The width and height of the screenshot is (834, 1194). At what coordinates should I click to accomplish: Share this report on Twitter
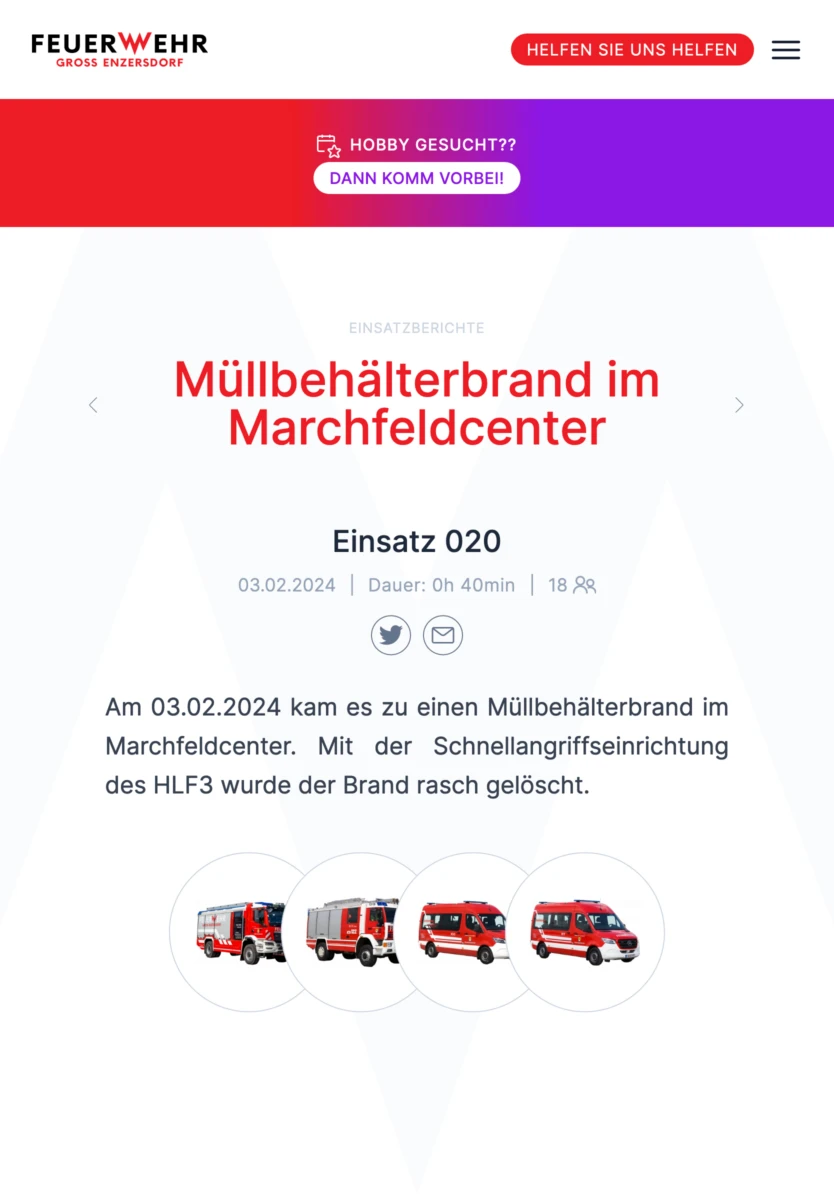click(x=391, y=635)
